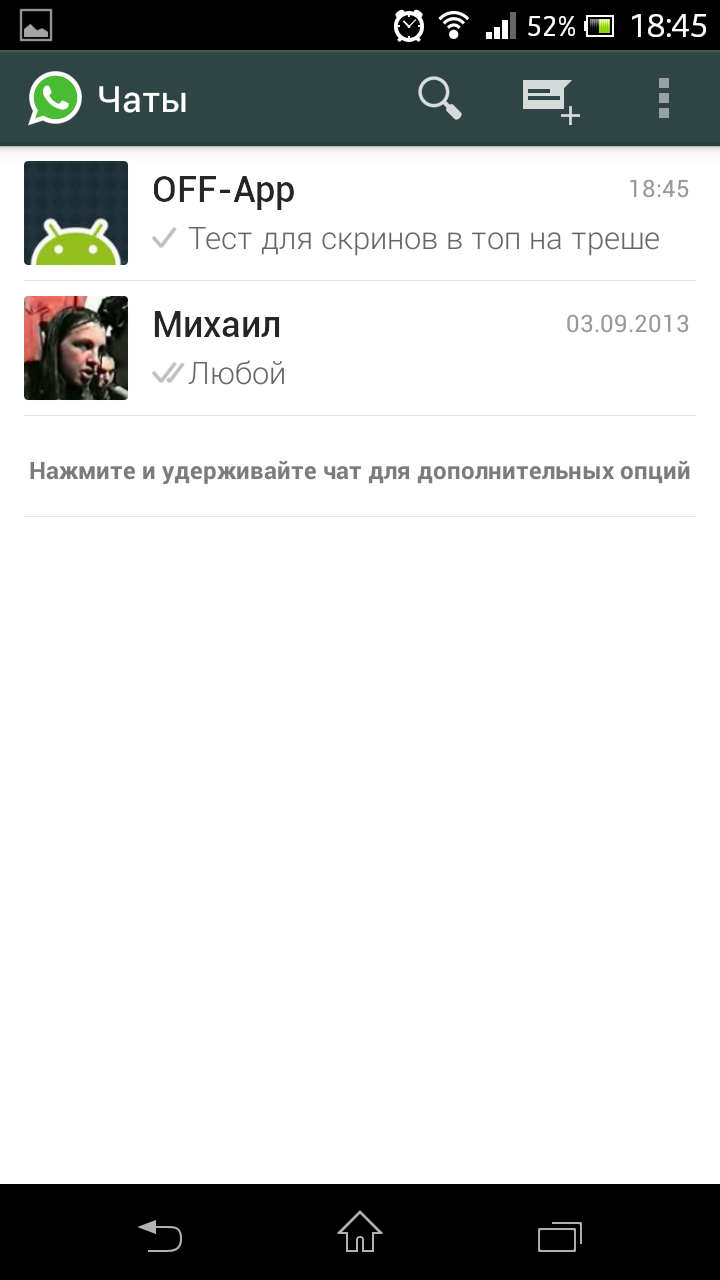Viewport: 720px width, 1280px height.
Task: Open the overflow menu
Action: tap(663, 99)
